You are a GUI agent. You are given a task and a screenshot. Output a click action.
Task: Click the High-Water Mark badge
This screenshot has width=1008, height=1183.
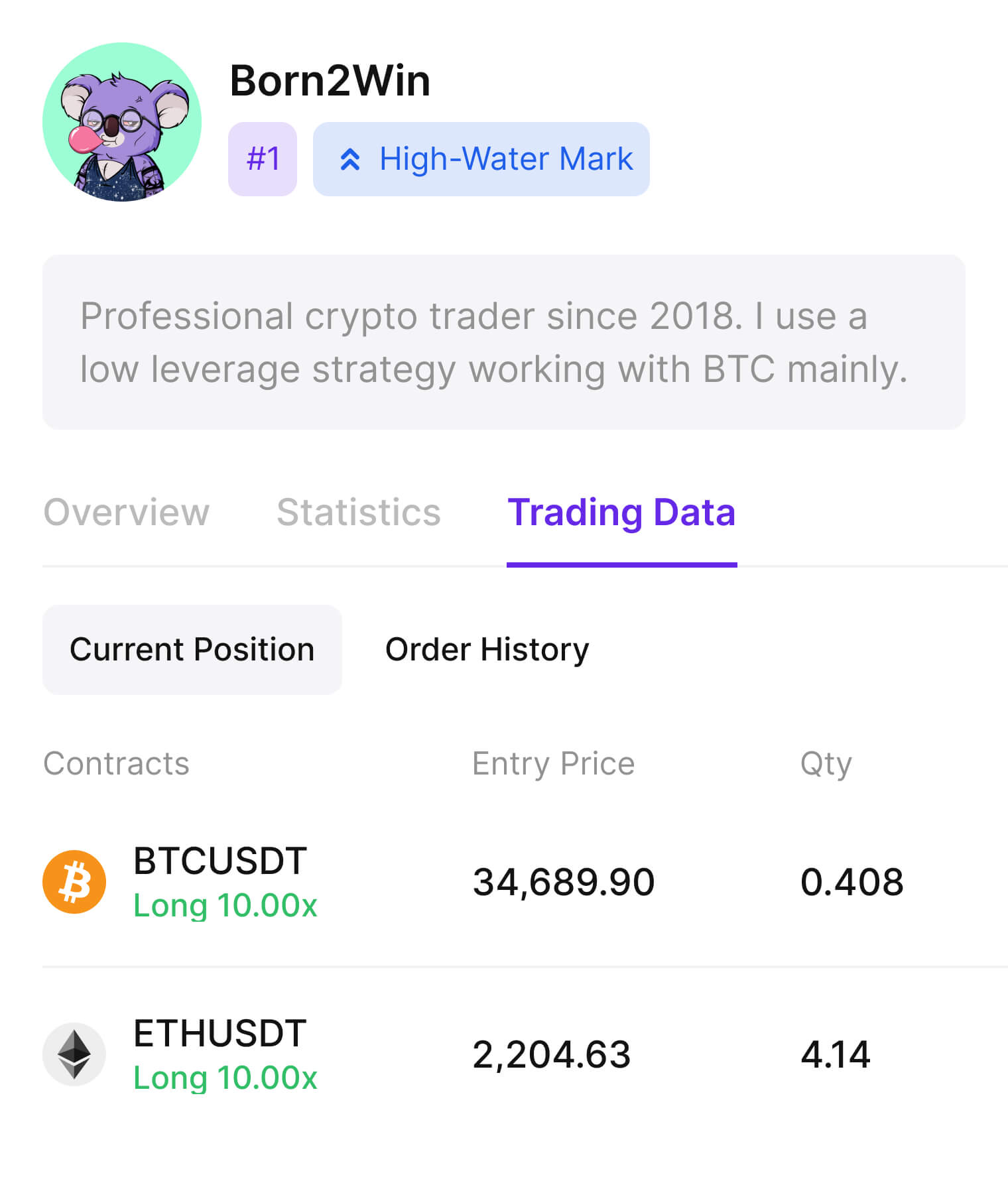(480, 158)
